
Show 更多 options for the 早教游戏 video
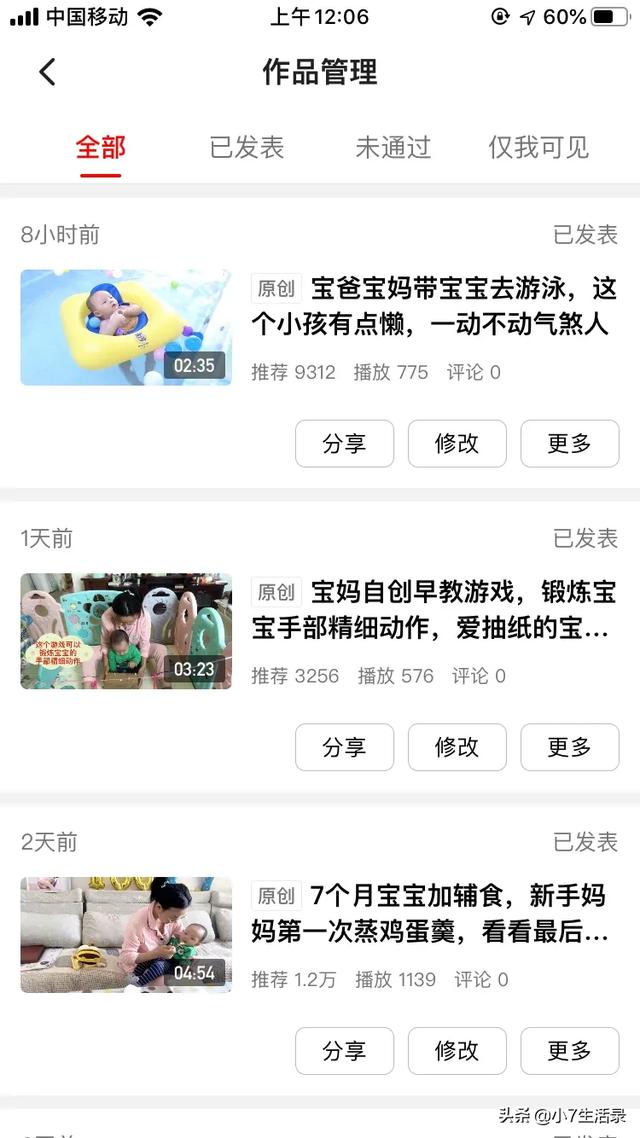569,747
